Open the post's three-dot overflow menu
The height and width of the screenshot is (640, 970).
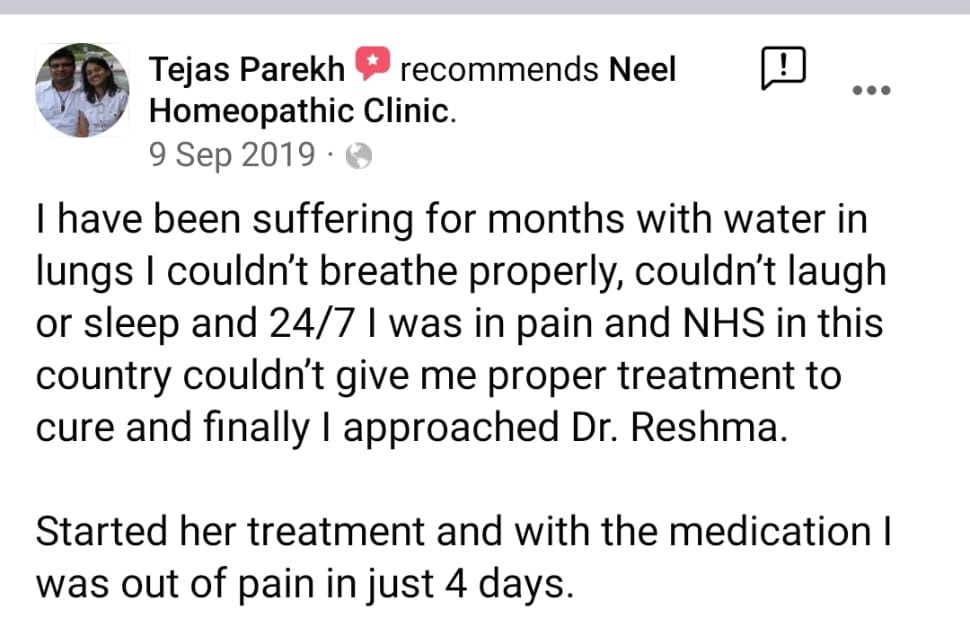click(x=870, y=90)
